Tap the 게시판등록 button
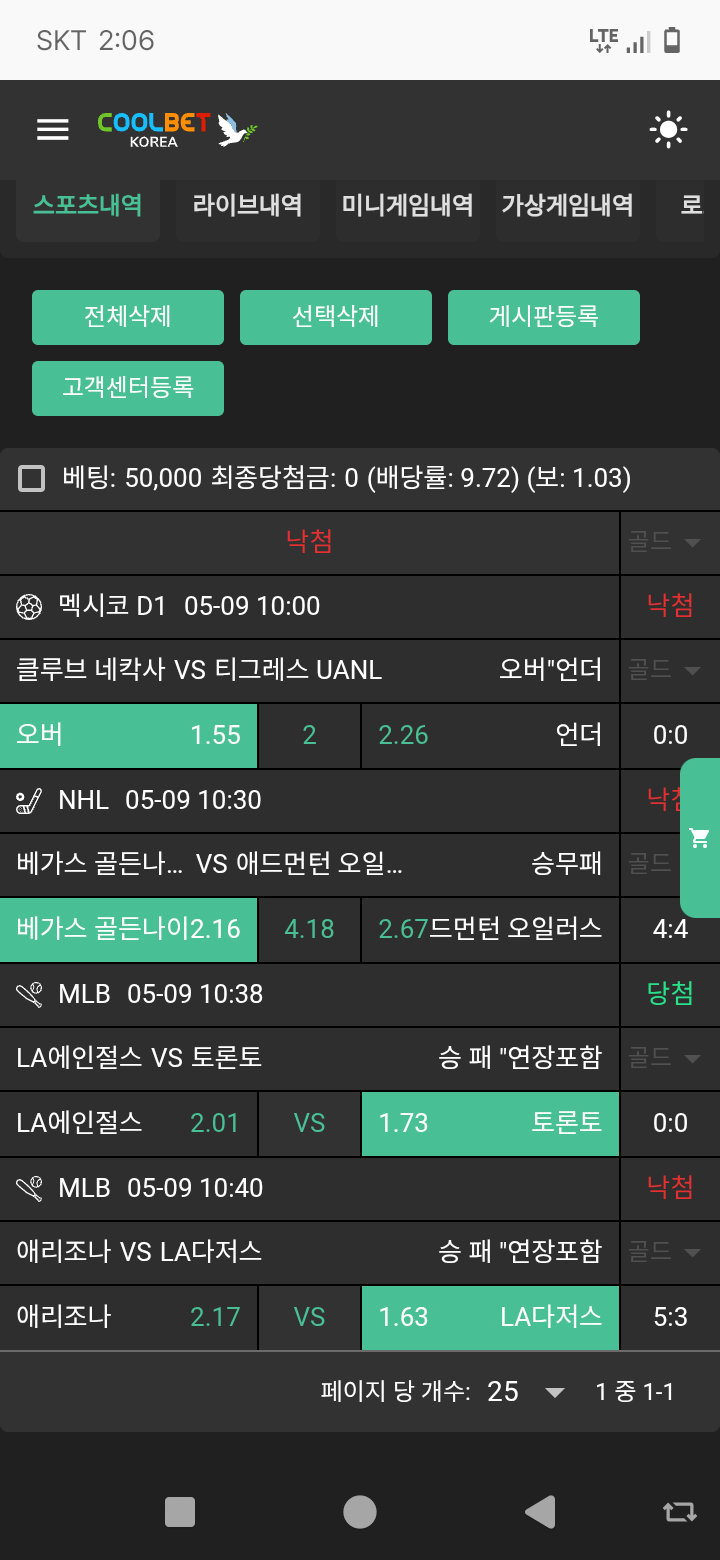The image size is (720, 1560). click(x=544, y=317)
